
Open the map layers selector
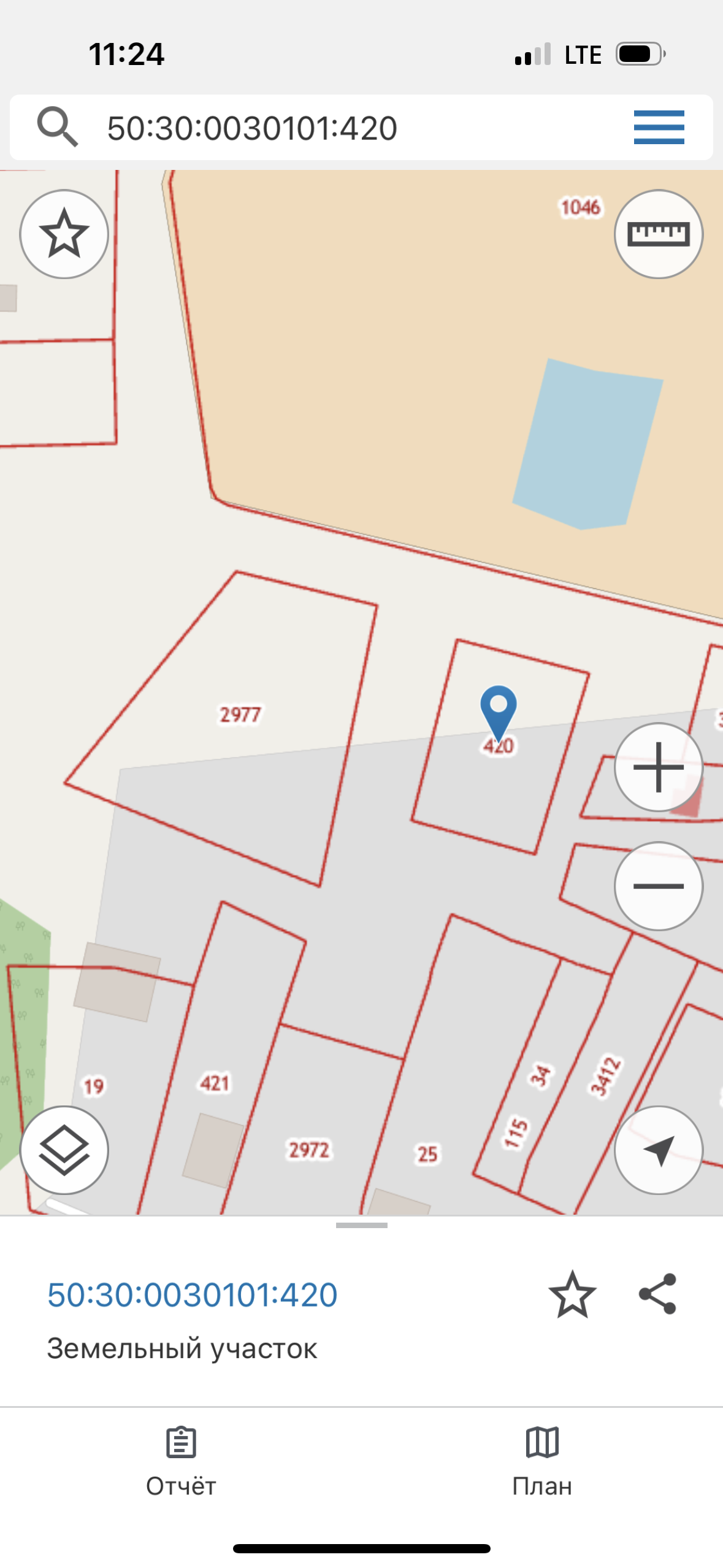[x=64, y=1150]
